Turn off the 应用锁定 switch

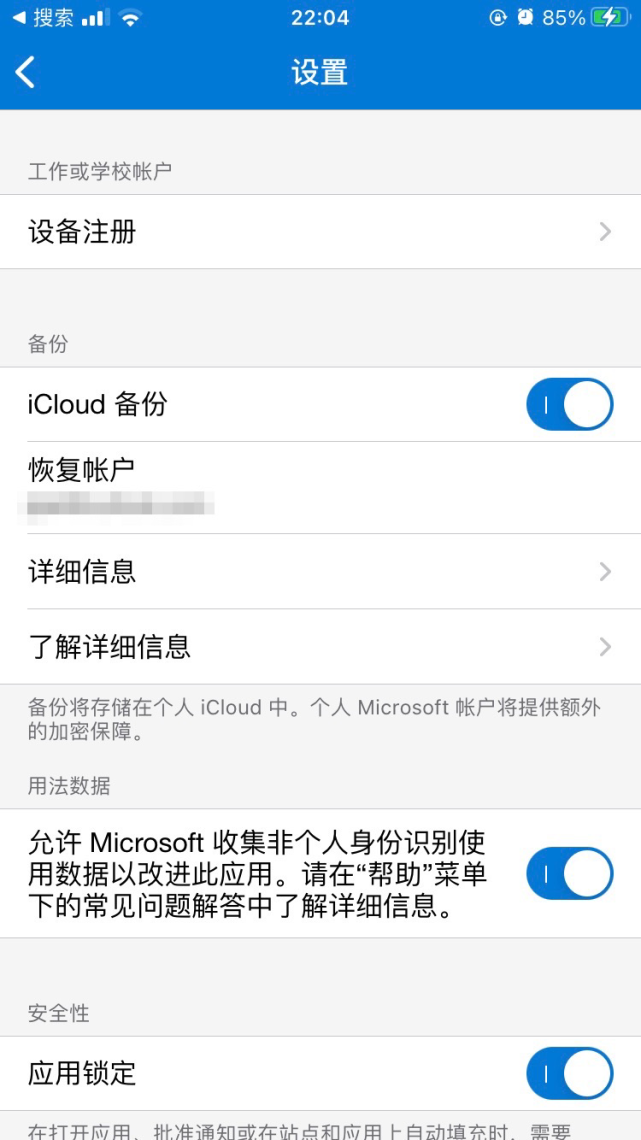pos(569,1074)
